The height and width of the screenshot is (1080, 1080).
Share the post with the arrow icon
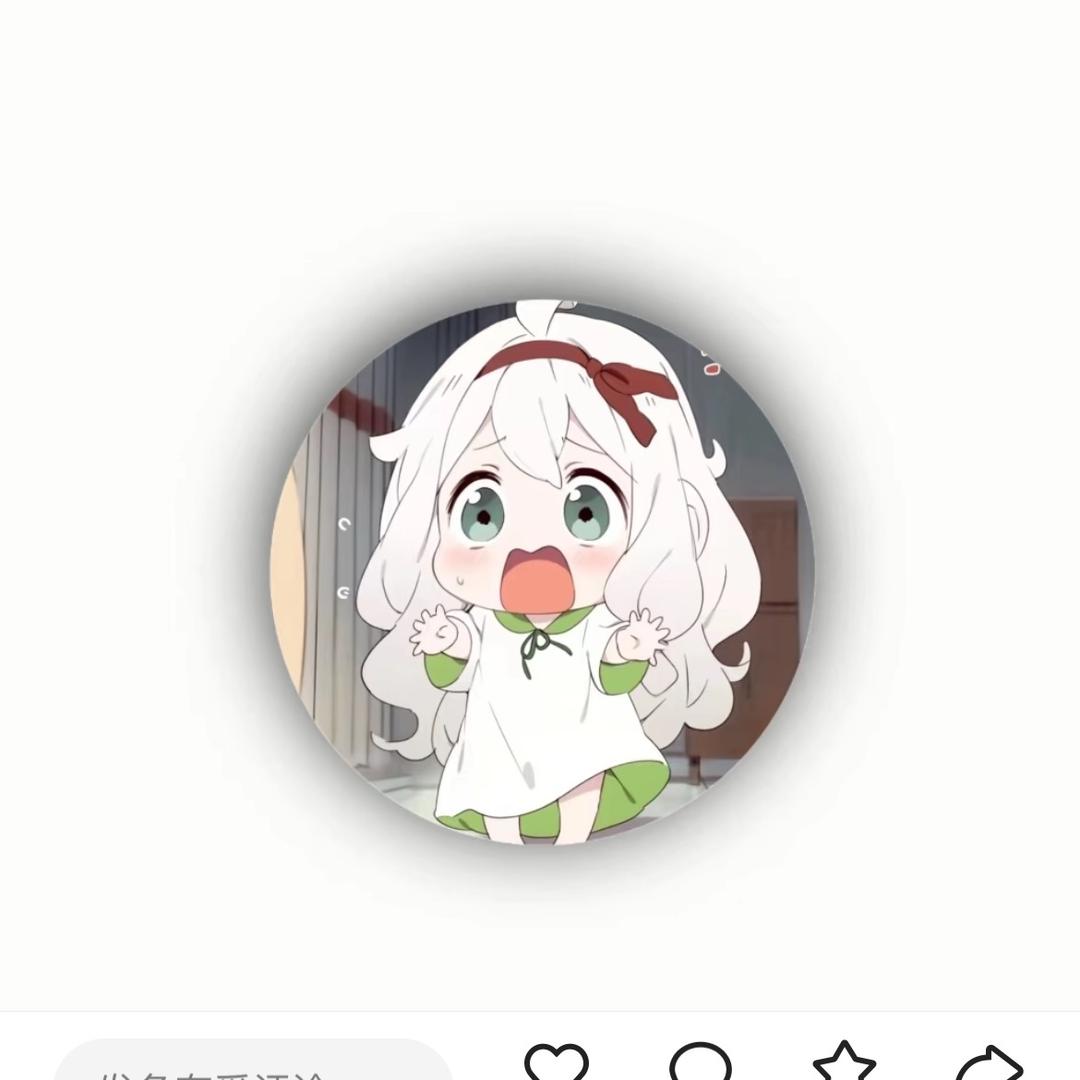coord(989,1063)
